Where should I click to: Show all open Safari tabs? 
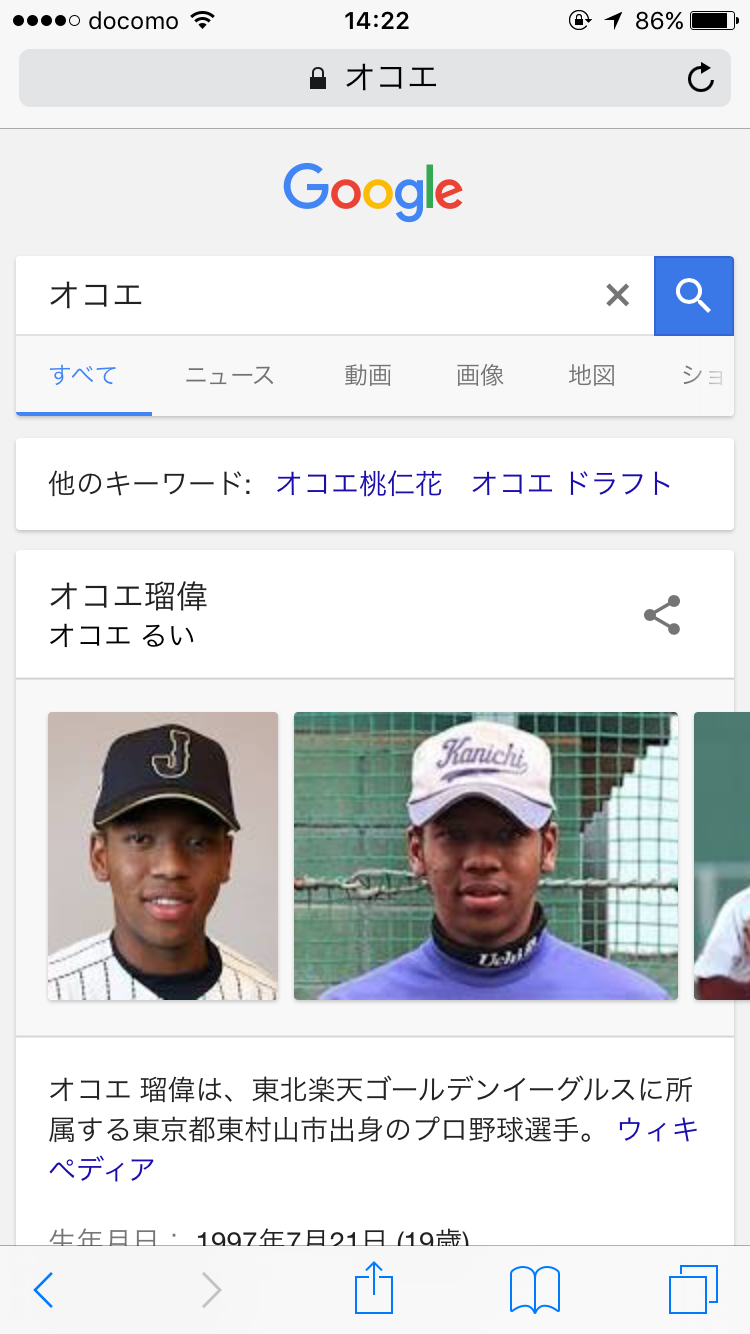[692, 1290]
